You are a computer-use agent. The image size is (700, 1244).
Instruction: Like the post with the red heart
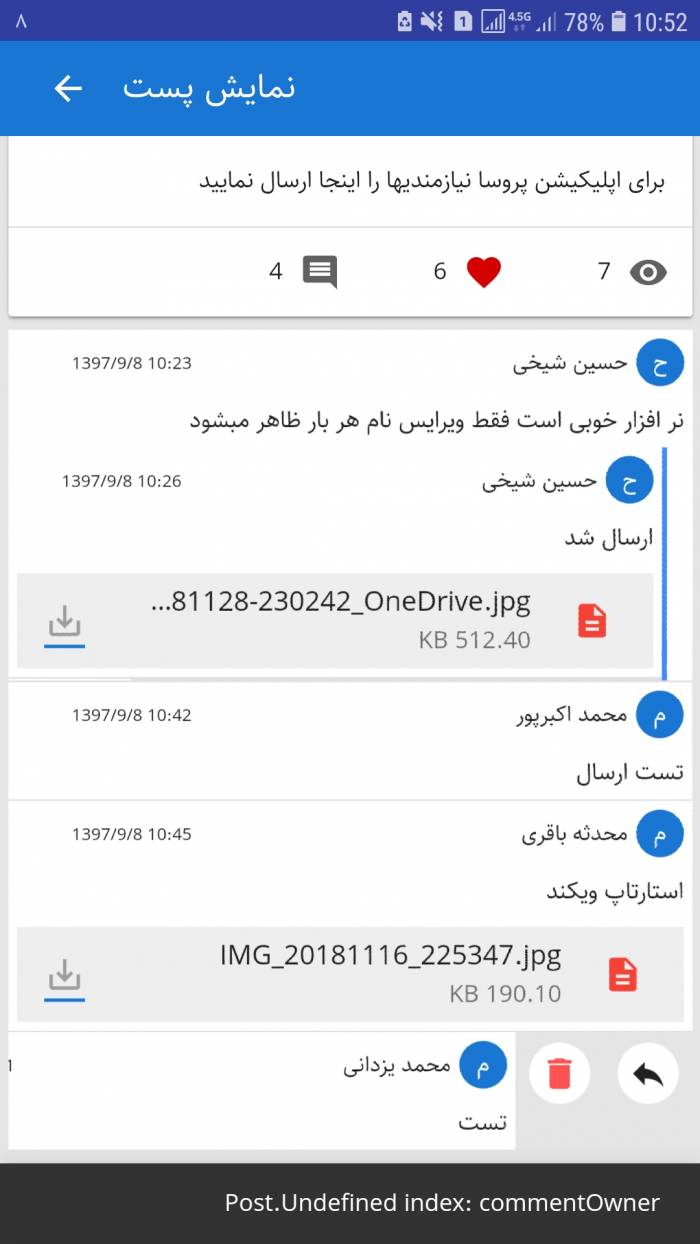[x=483, y=272]
